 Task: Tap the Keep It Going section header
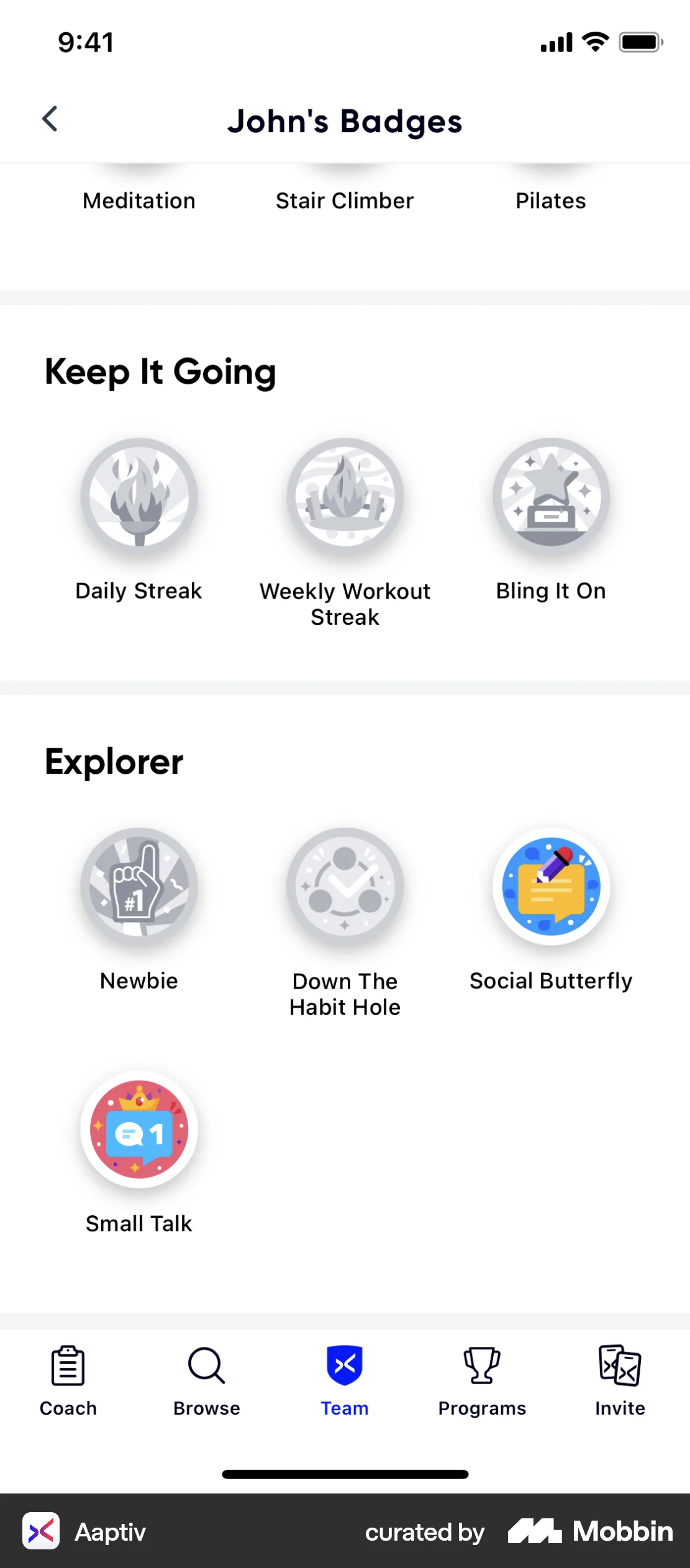pyautogui.click(x=160, y=371)
